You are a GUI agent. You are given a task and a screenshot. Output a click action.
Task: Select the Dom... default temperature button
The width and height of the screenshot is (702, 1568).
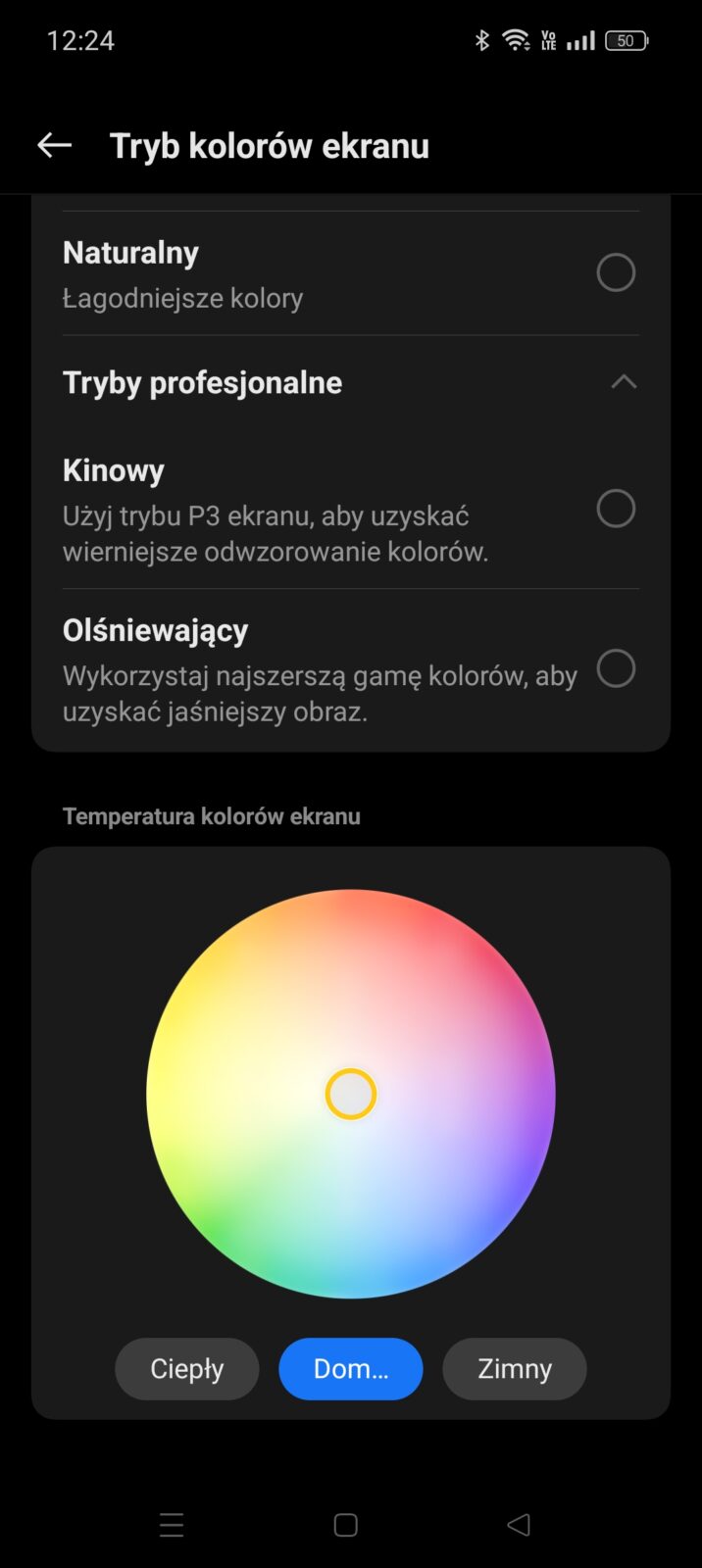pos(351,1369)
